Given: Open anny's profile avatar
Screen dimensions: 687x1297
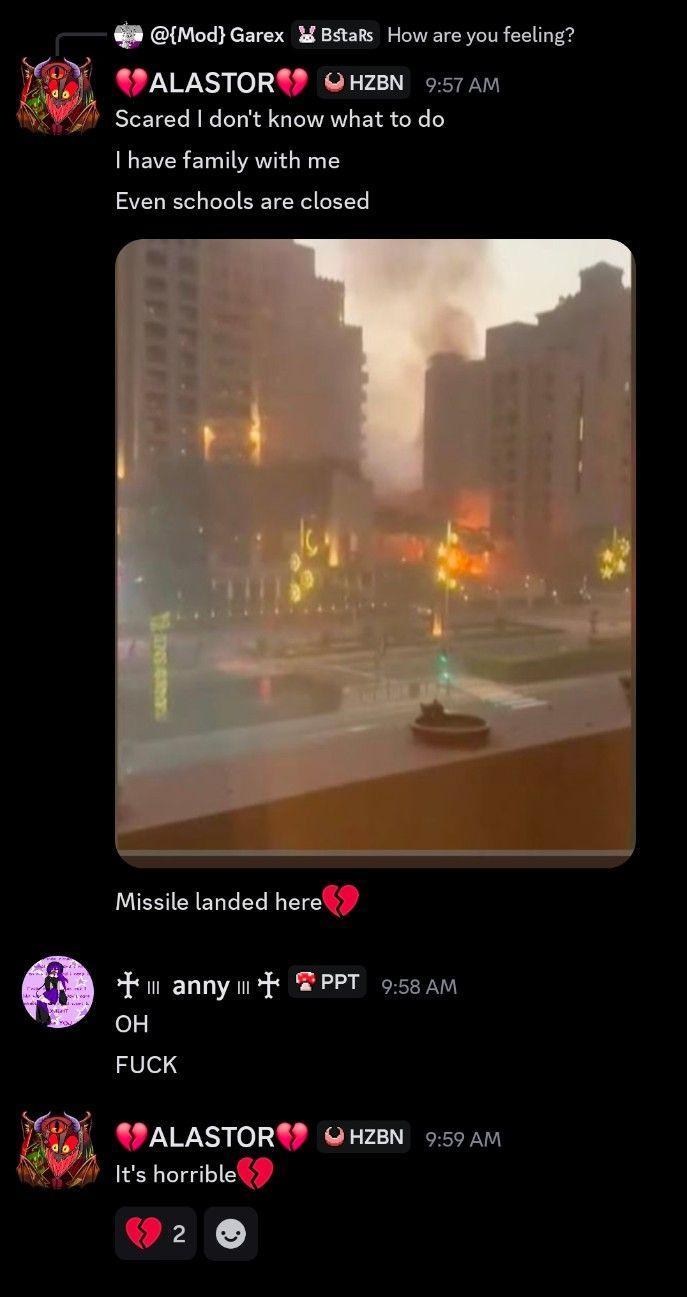Looking at the screenshot, I should [x=57, y=991].
